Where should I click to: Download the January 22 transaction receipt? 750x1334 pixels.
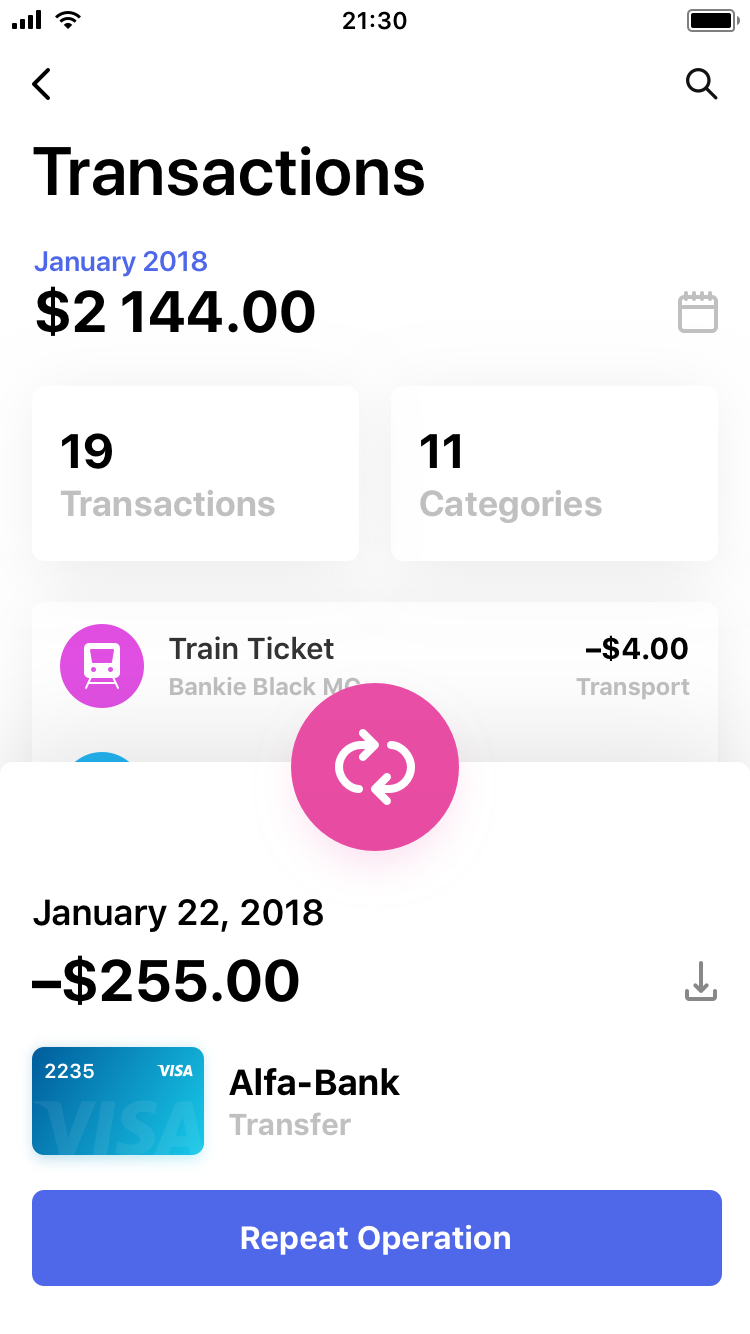click(701, 981)
